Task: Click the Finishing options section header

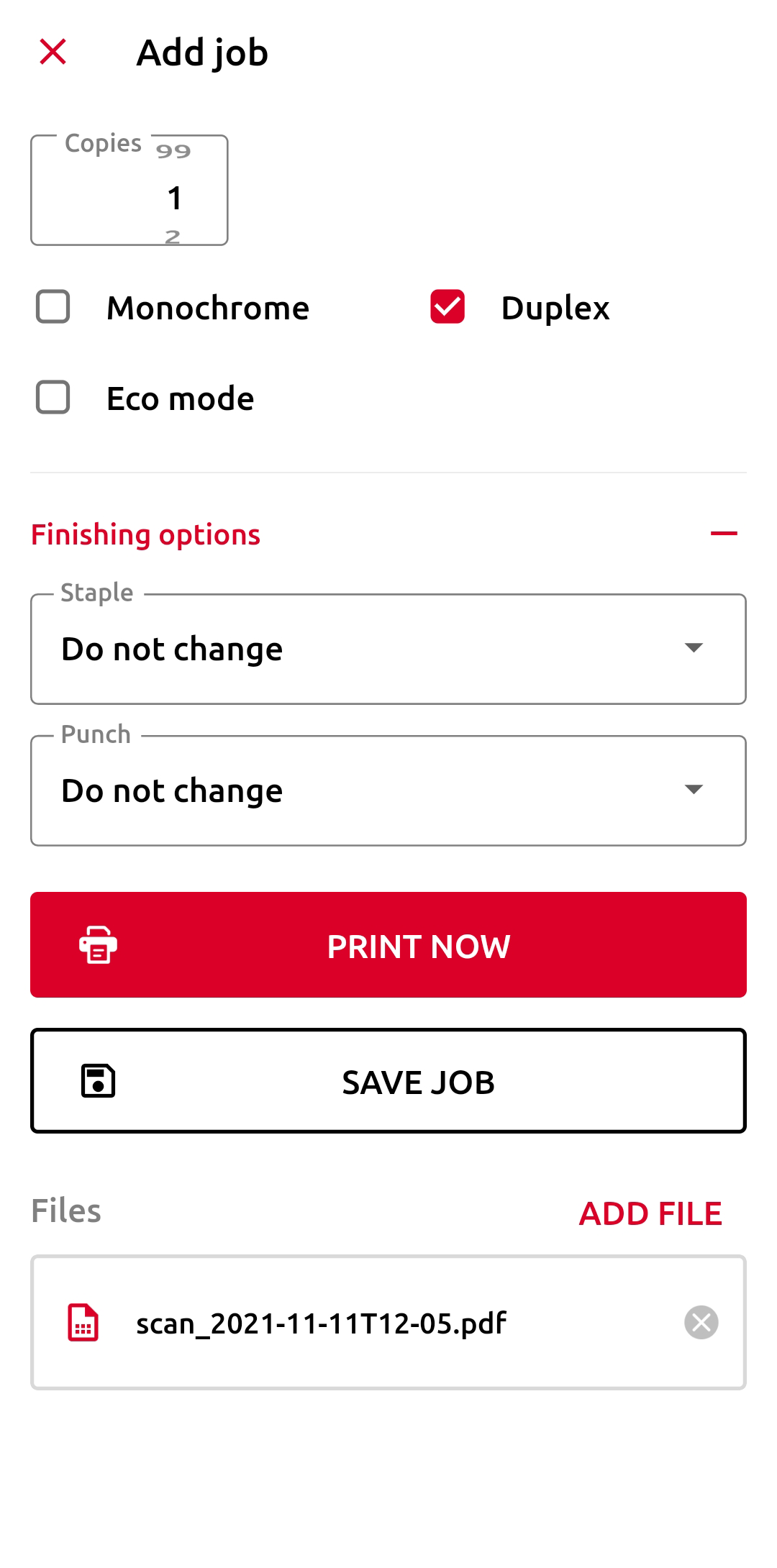Action: pyautogui.click(x=145, y=534)
